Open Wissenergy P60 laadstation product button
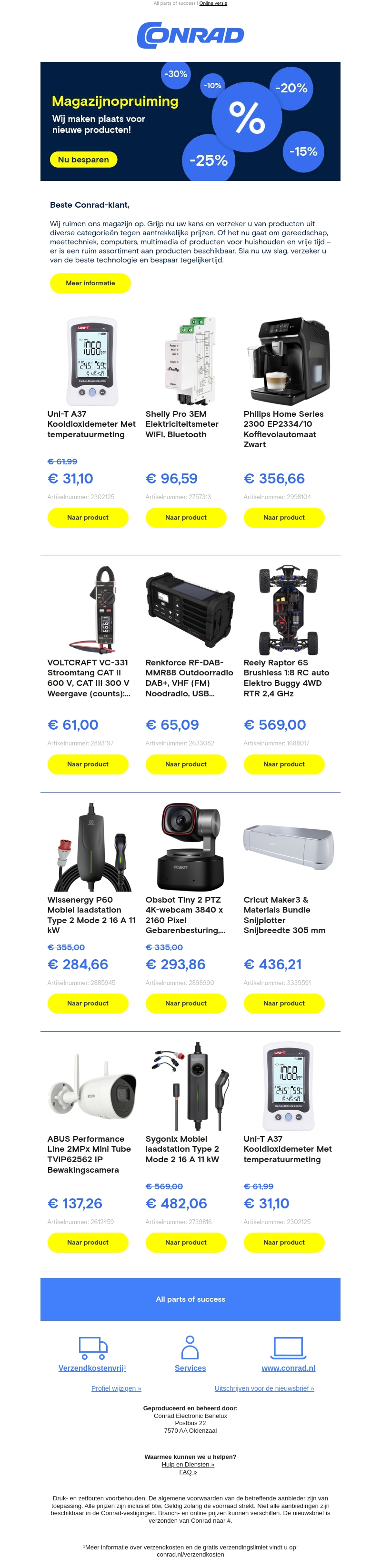This screenshot has width=381, height=1568. coord(88,1003)
